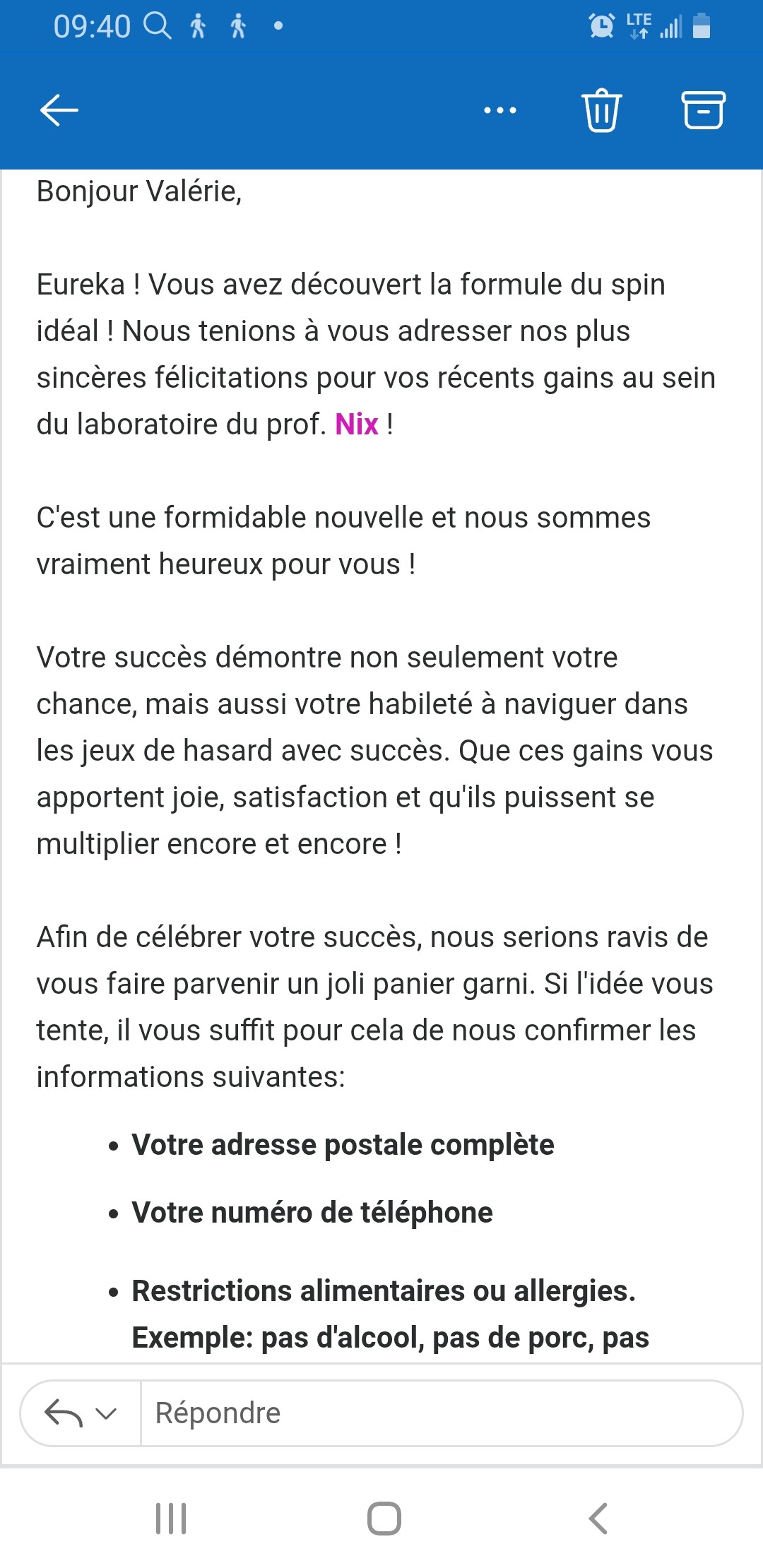
Task: Open the three-dot overflow menu
Action: point(500,110)
